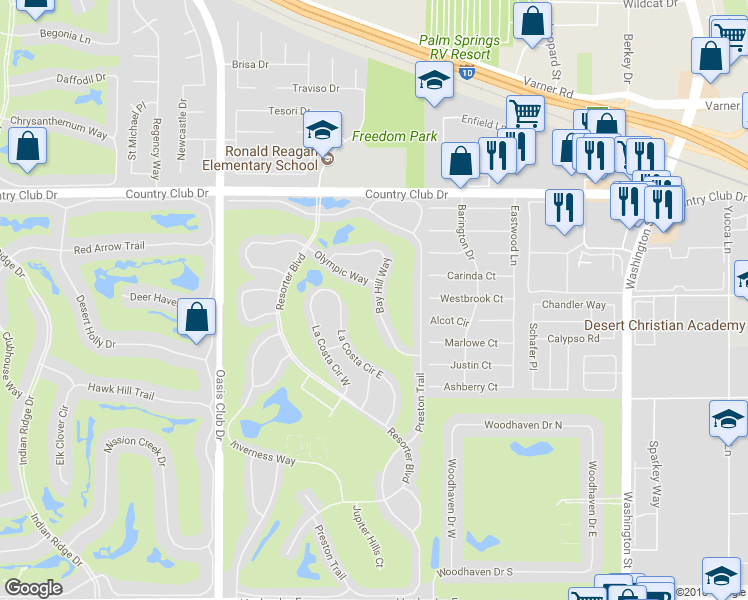Open the school marker east of Sparkey Way
This screenshot has width=748, height=600.
click(728, 420)
